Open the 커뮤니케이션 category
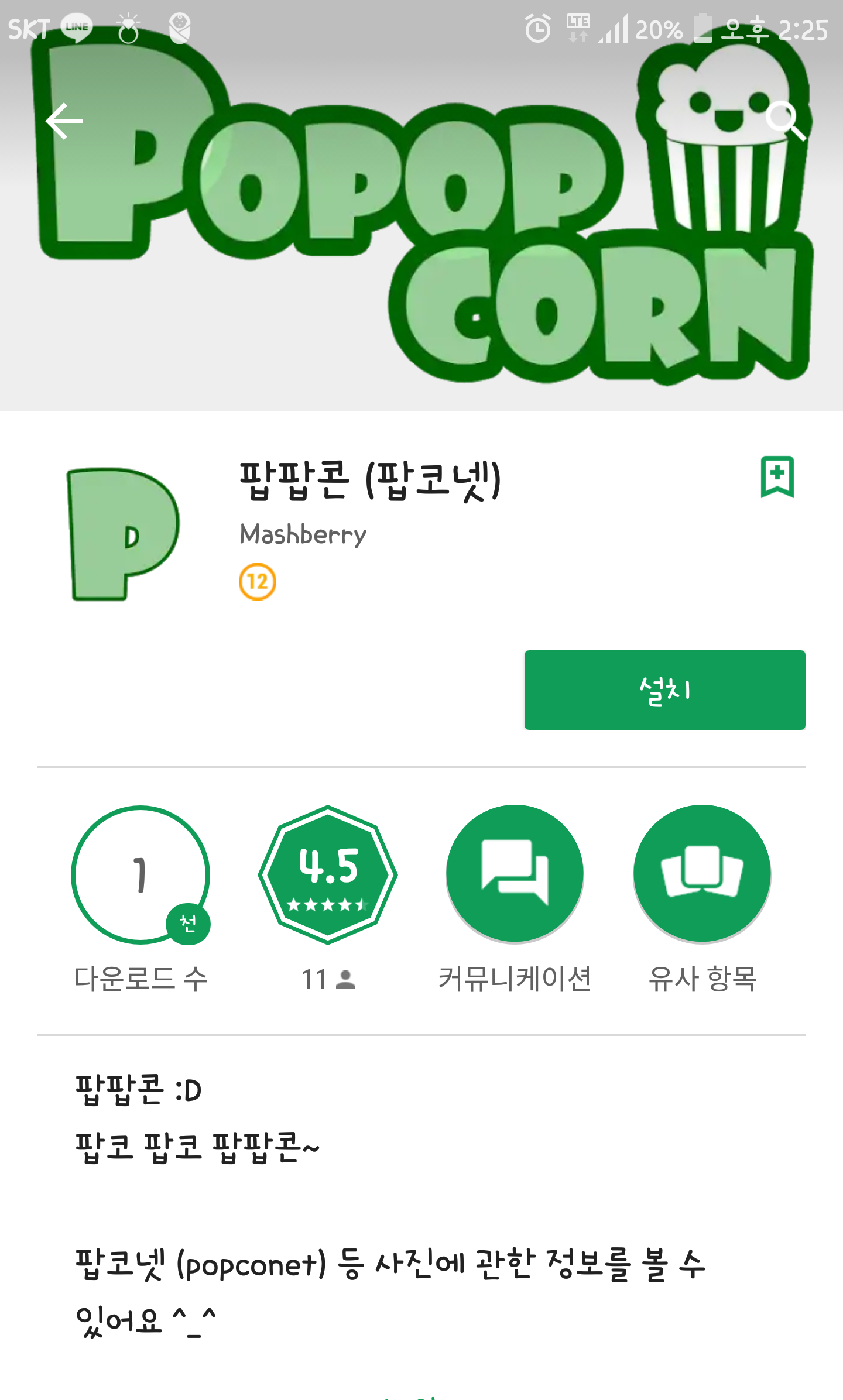Image resolution: width=843 pixels, height=1400 pixels. (x=515, y=874)
